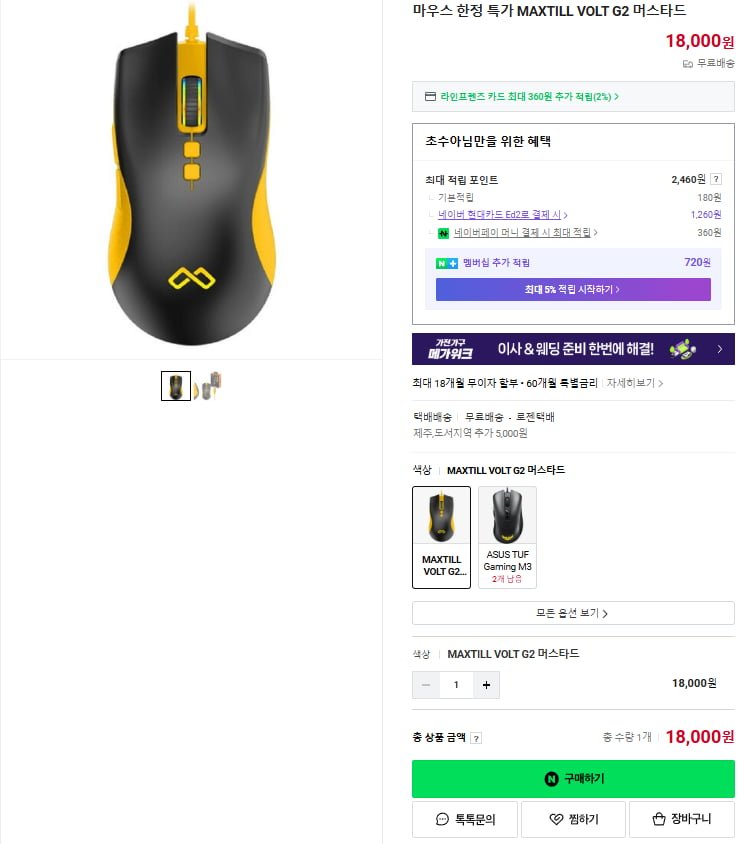Increase quantity with the plus button
The width and height of the screenshot is (744, 844).
[486, 685]
